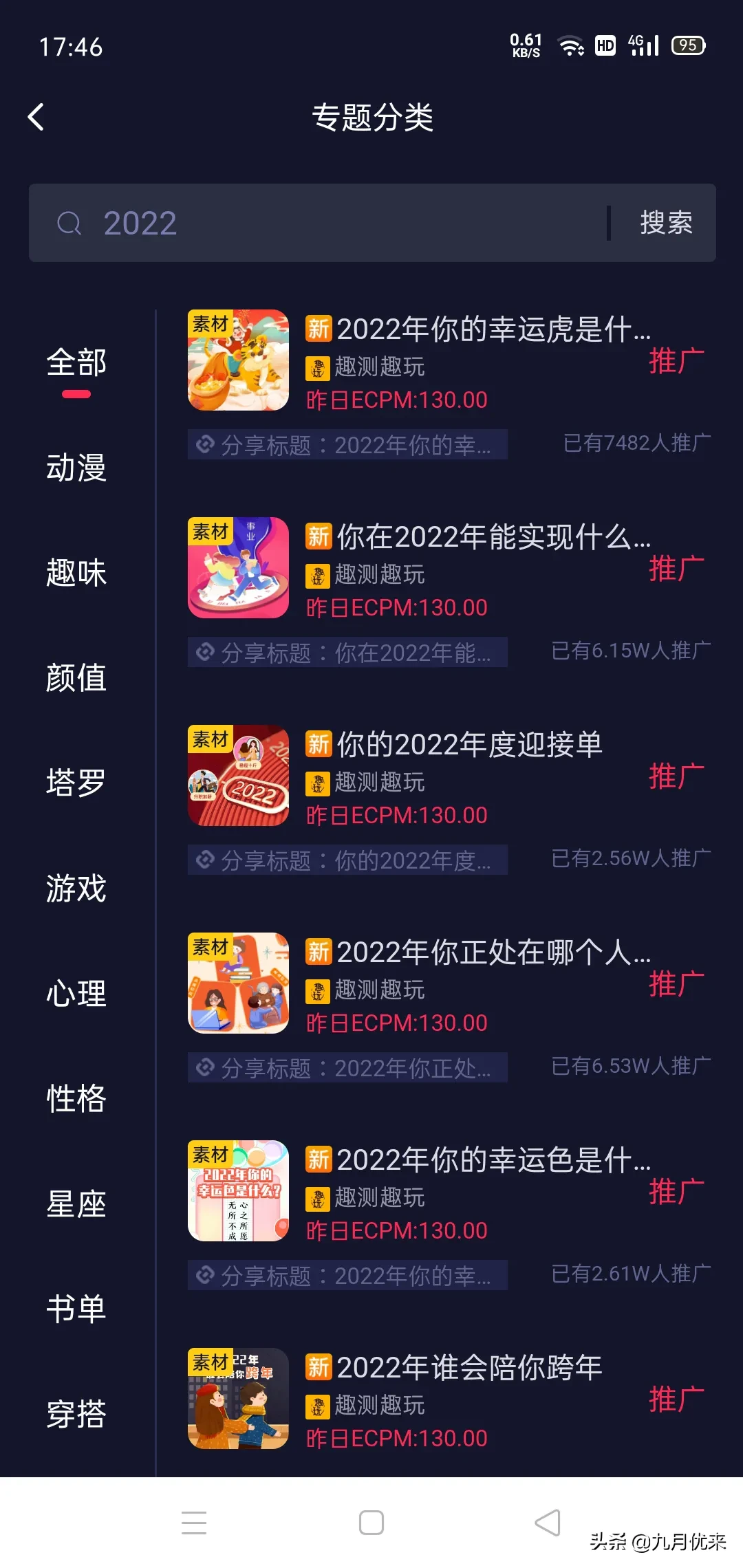Tap 推广 for 2022年你的幸运虎是什…

(676, 361)
